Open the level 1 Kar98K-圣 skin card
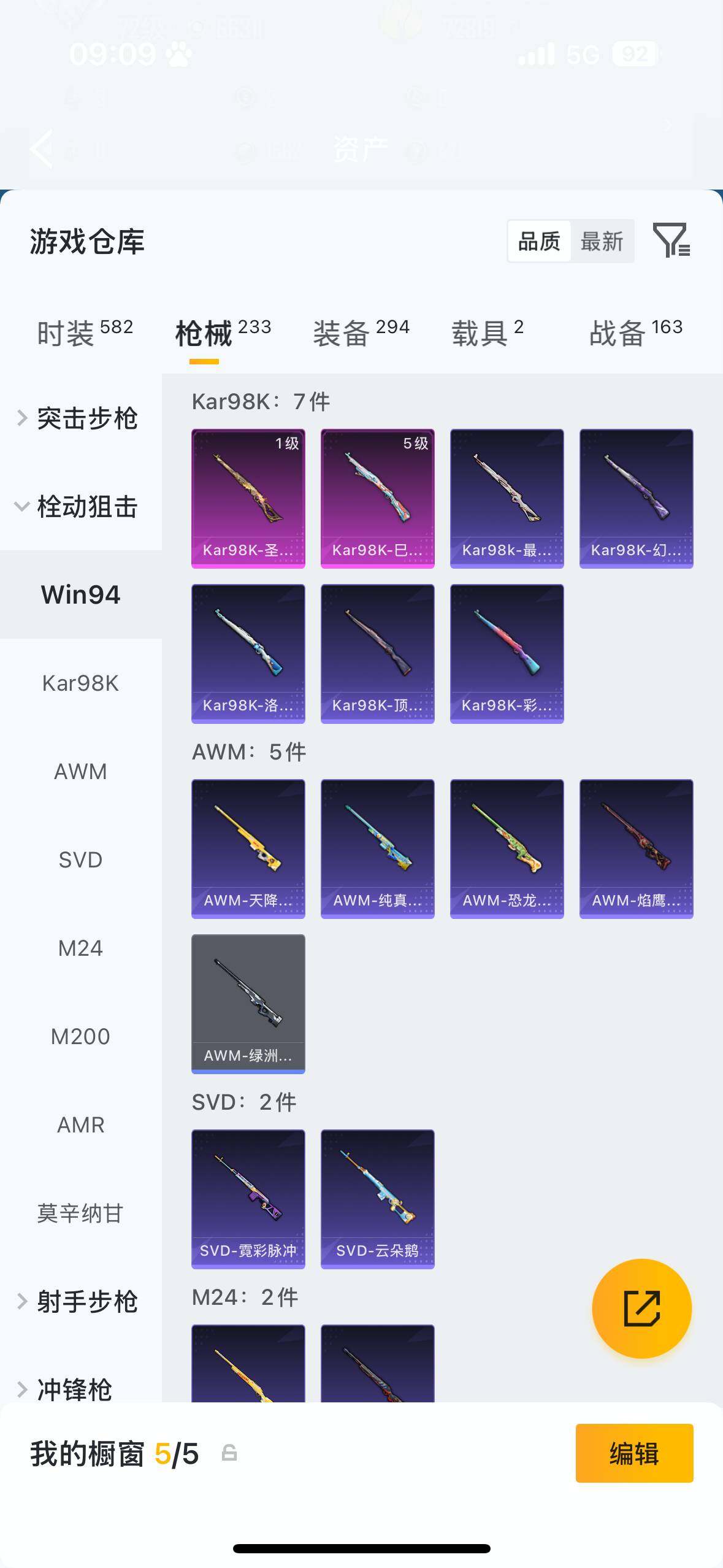Image resolution: width=723 pixels, height=1568 pixels. [x=248, y=497]
